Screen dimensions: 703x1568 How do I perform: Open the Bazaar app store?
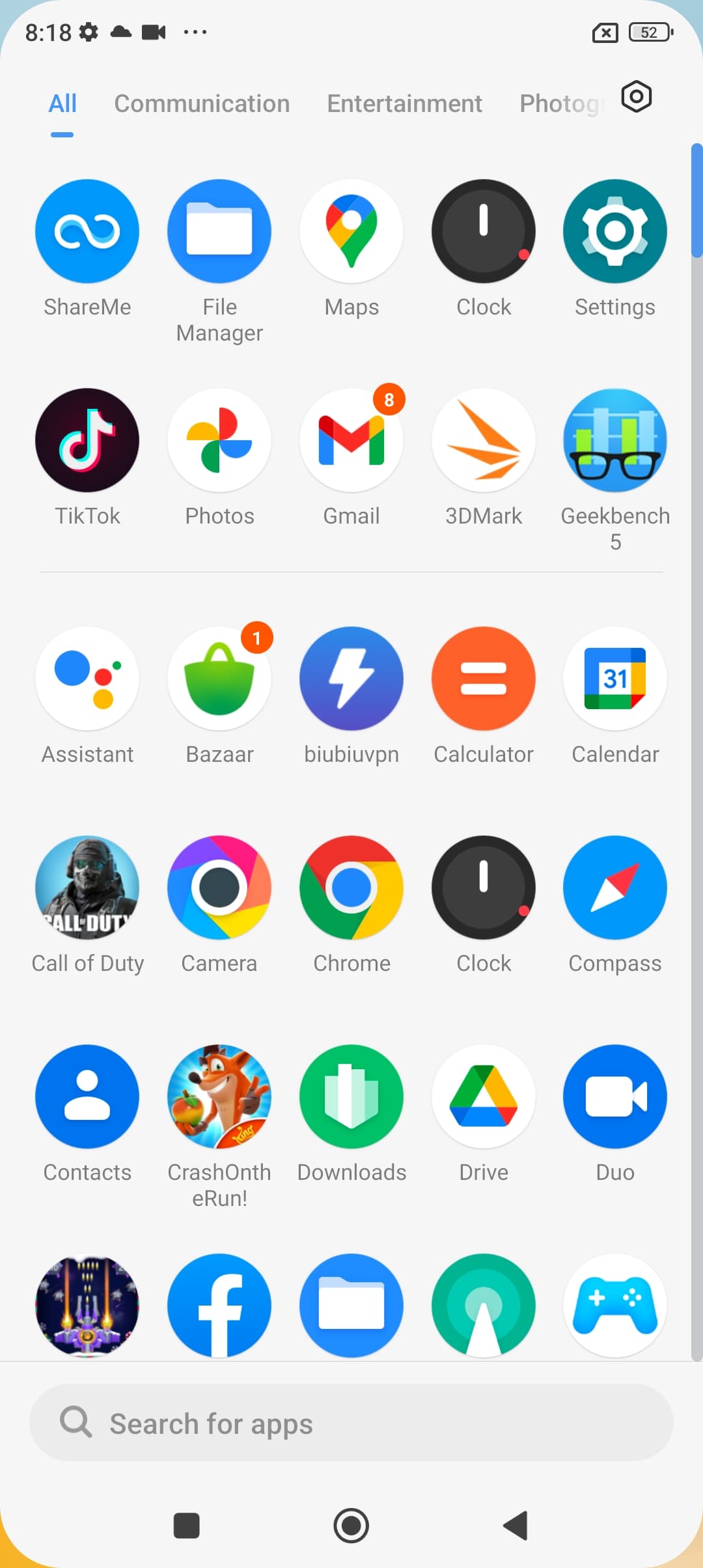point(219,679)
